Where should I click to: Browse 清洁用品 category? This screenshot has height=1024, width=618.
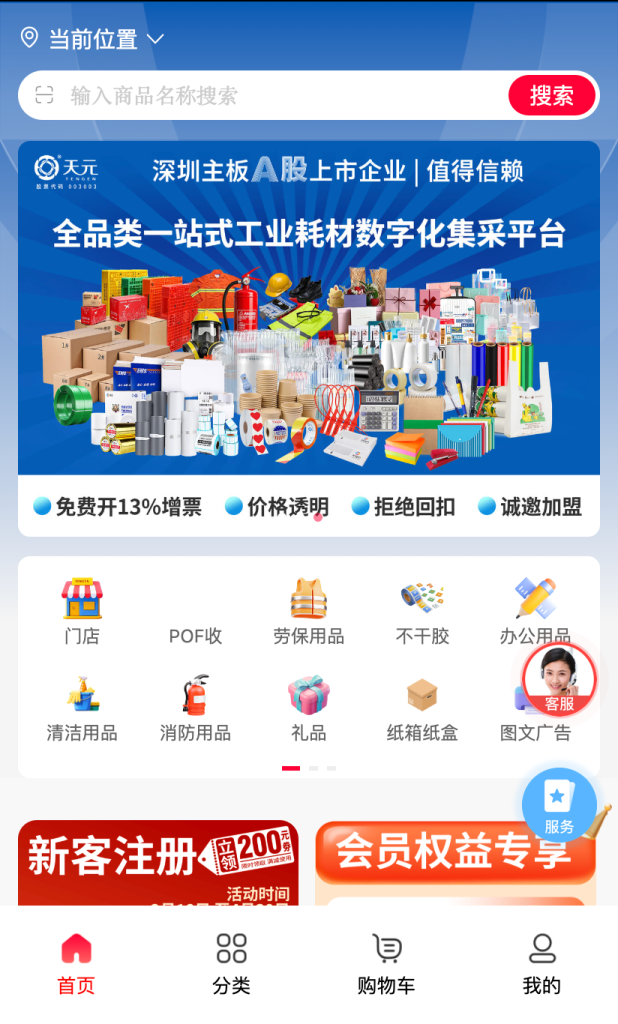[82, 709]
